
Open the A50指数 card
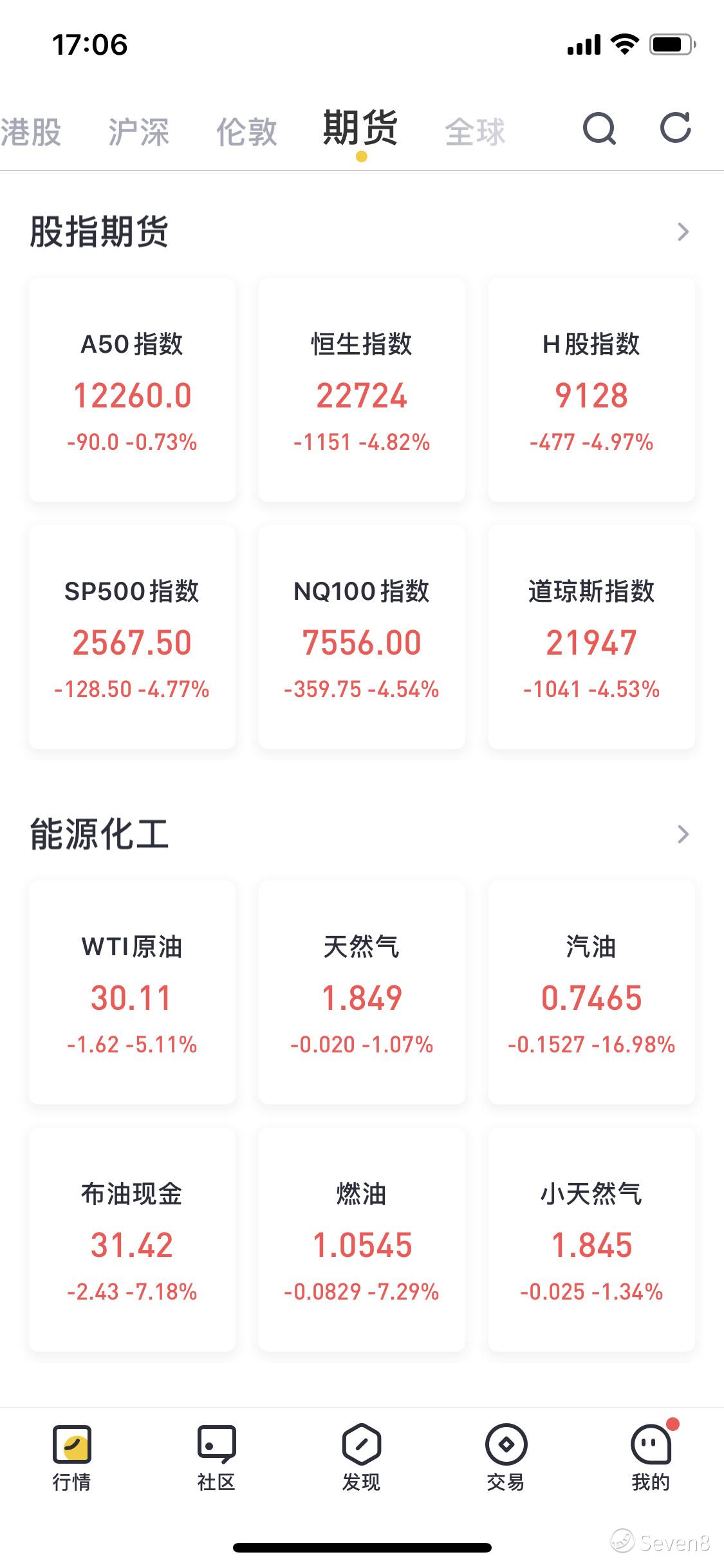pyautogui.click(x=132, y=390)
